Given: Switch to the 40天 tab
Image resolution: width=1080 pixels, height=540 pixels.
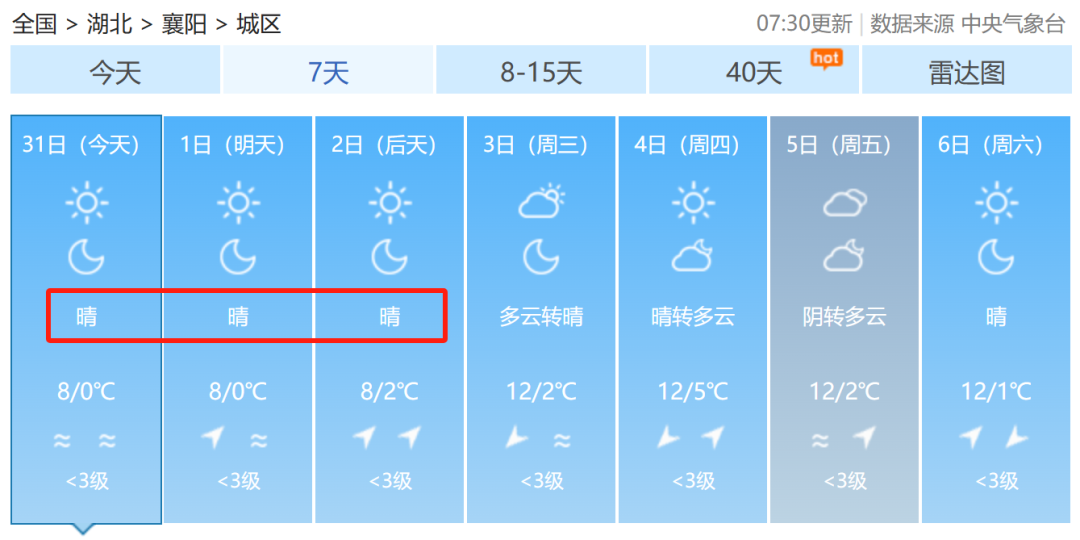Looking at the screenshot, I should [x=754, y=72].
